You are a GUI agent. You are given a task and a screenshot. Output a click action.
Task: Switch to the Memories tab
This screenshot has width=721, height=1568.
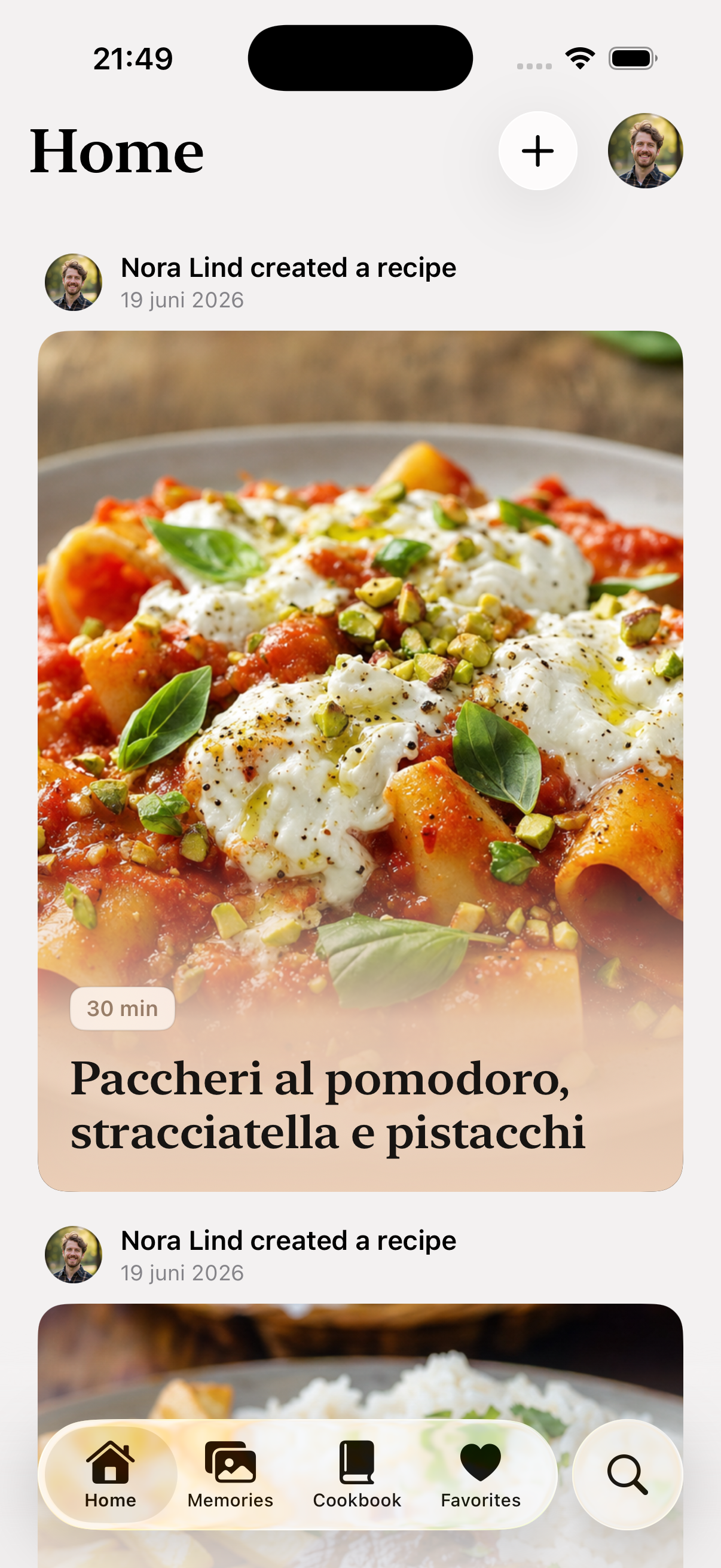(x=230, y=1475)
